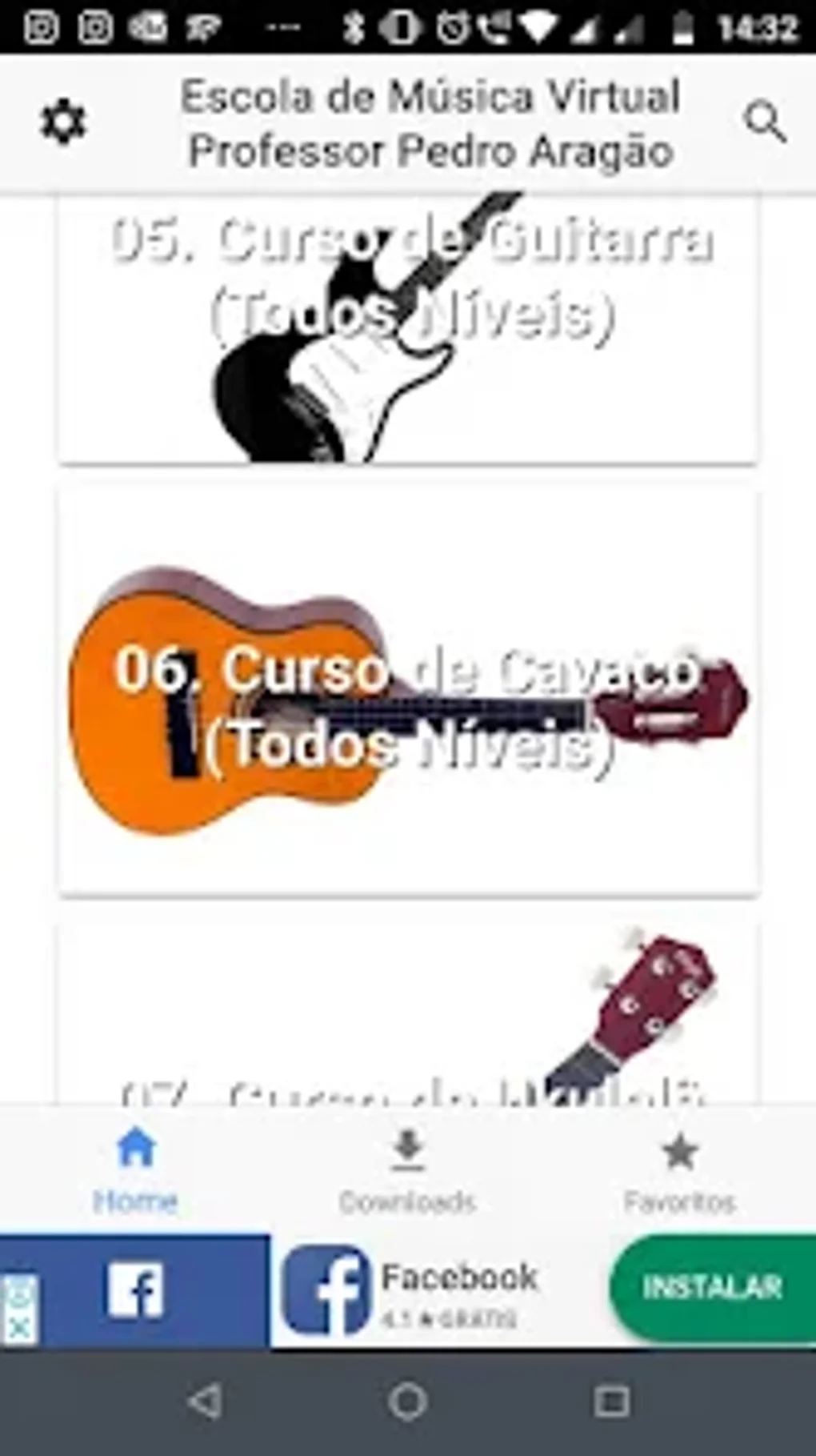The height and width of the screenshot is (1456, 816).
Task: Open the search magnifier icon
Action: (765, 122)
